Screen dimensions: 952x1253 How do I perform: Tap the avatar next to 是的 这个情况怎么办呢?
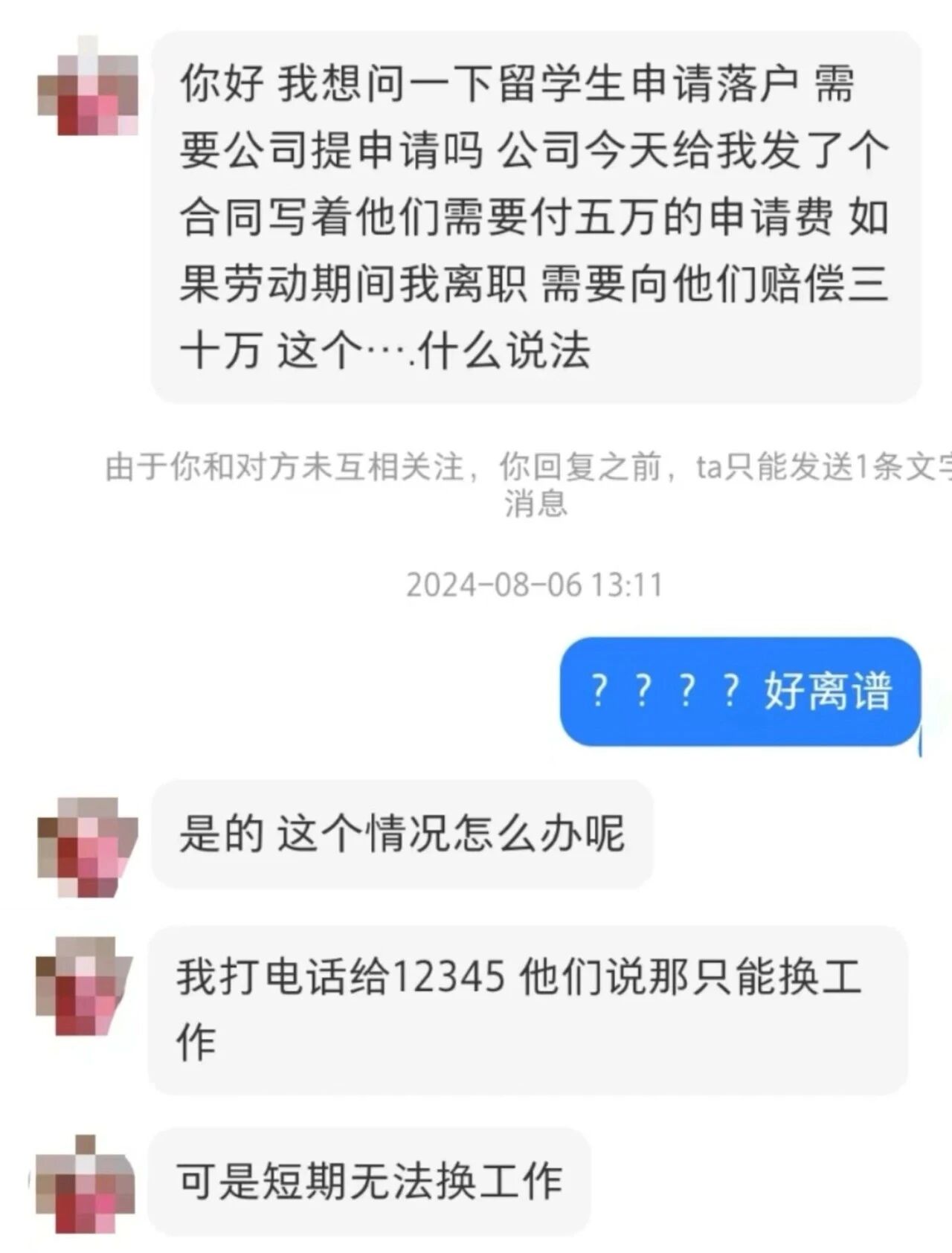(x=87, y=847)
